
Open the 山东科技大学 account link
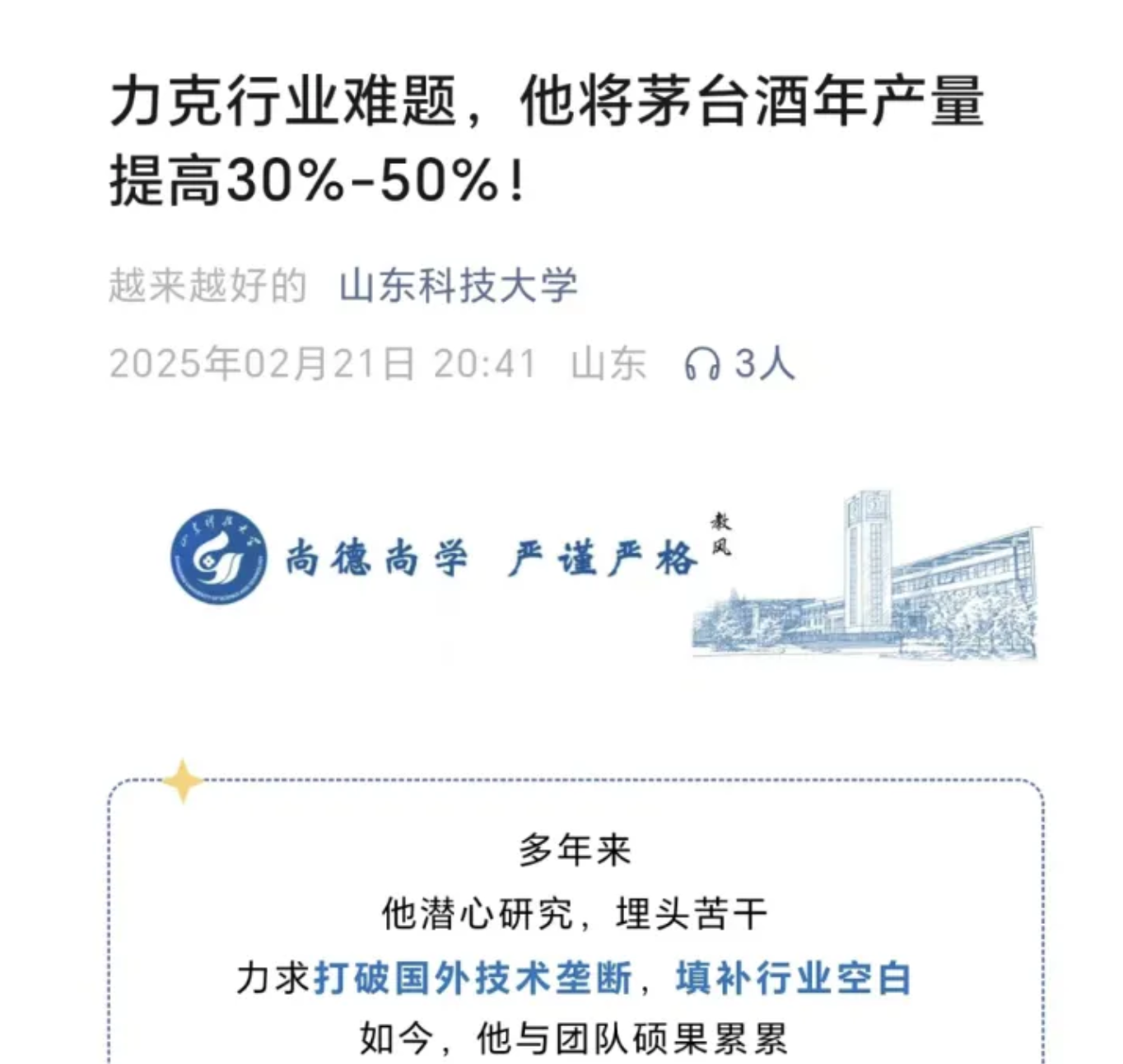tap(459, 287)
